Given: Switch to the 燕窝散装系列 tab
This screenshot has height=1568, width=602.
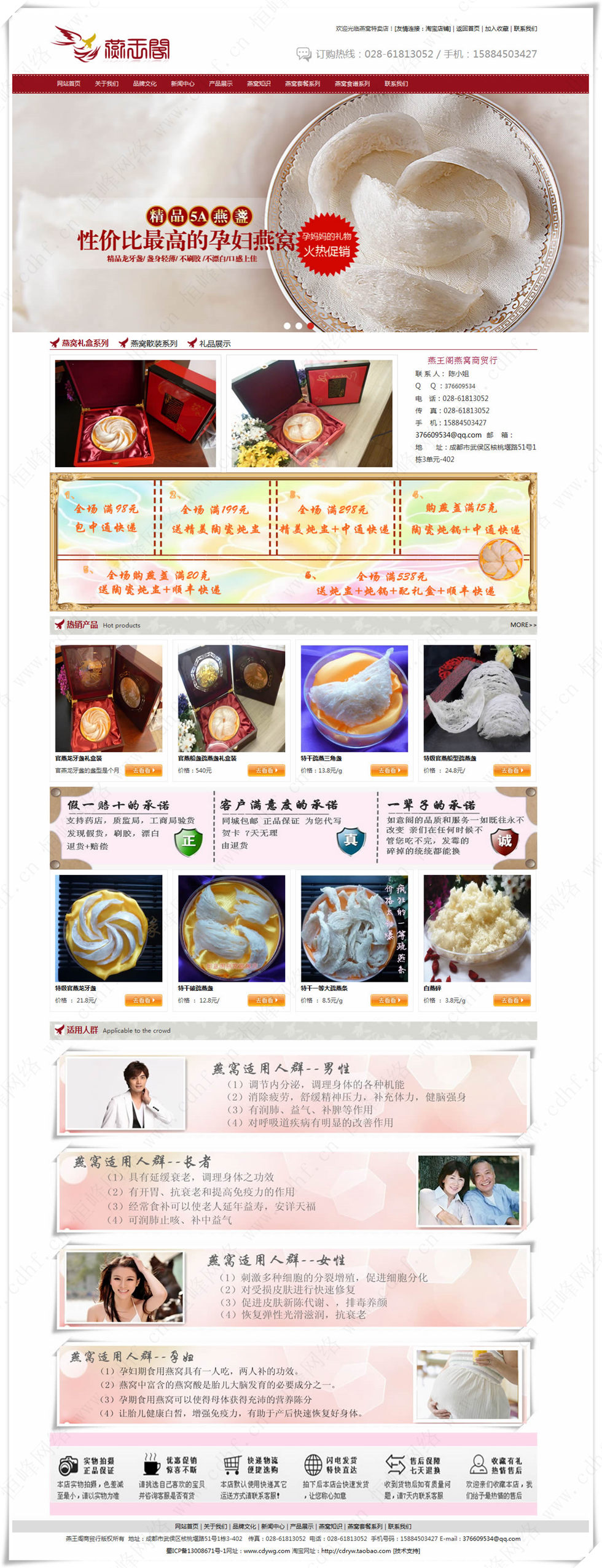Looking at the screenshot, I should (153, 343).
